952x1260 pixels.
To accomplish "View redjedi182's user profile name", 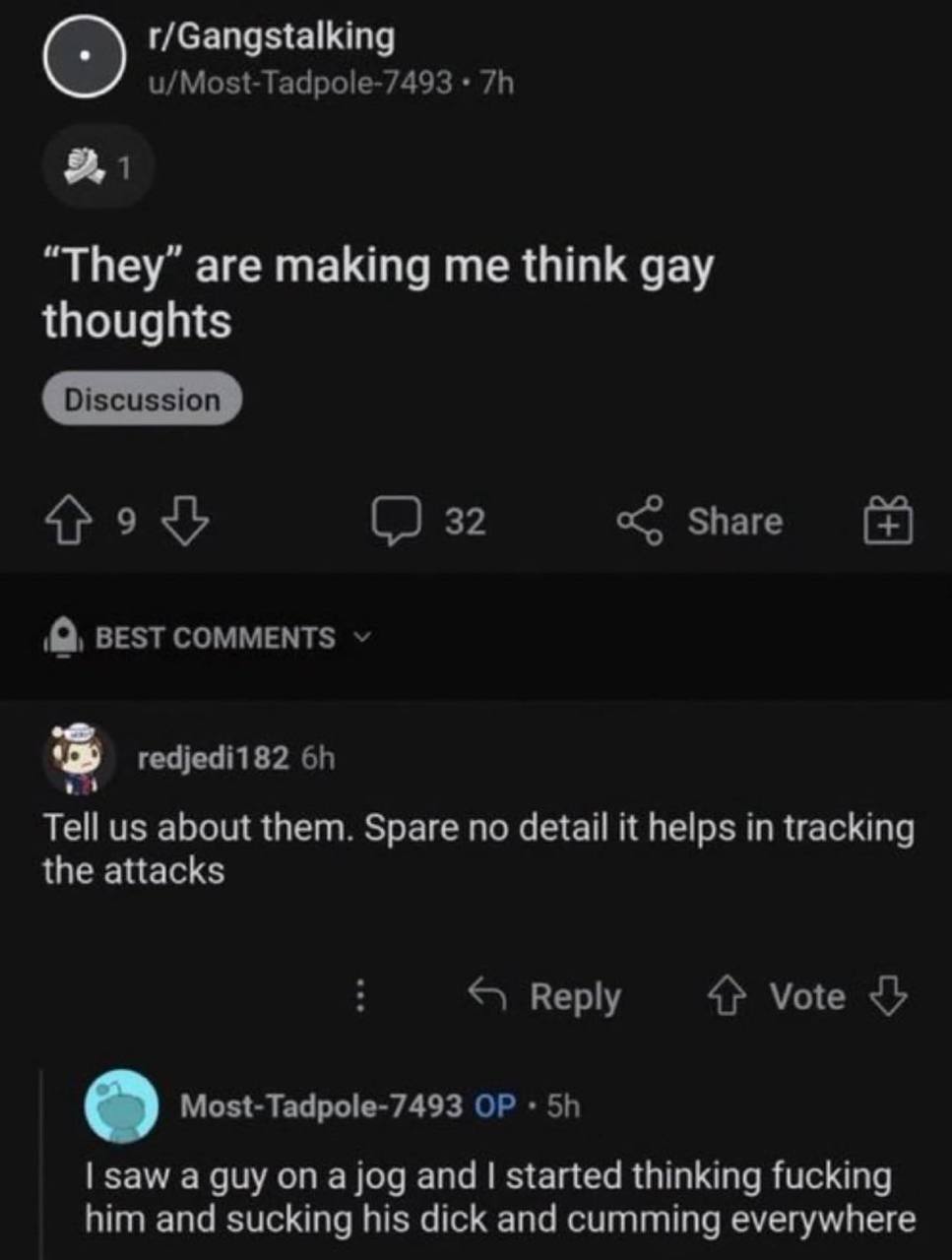I will (214, 758).
